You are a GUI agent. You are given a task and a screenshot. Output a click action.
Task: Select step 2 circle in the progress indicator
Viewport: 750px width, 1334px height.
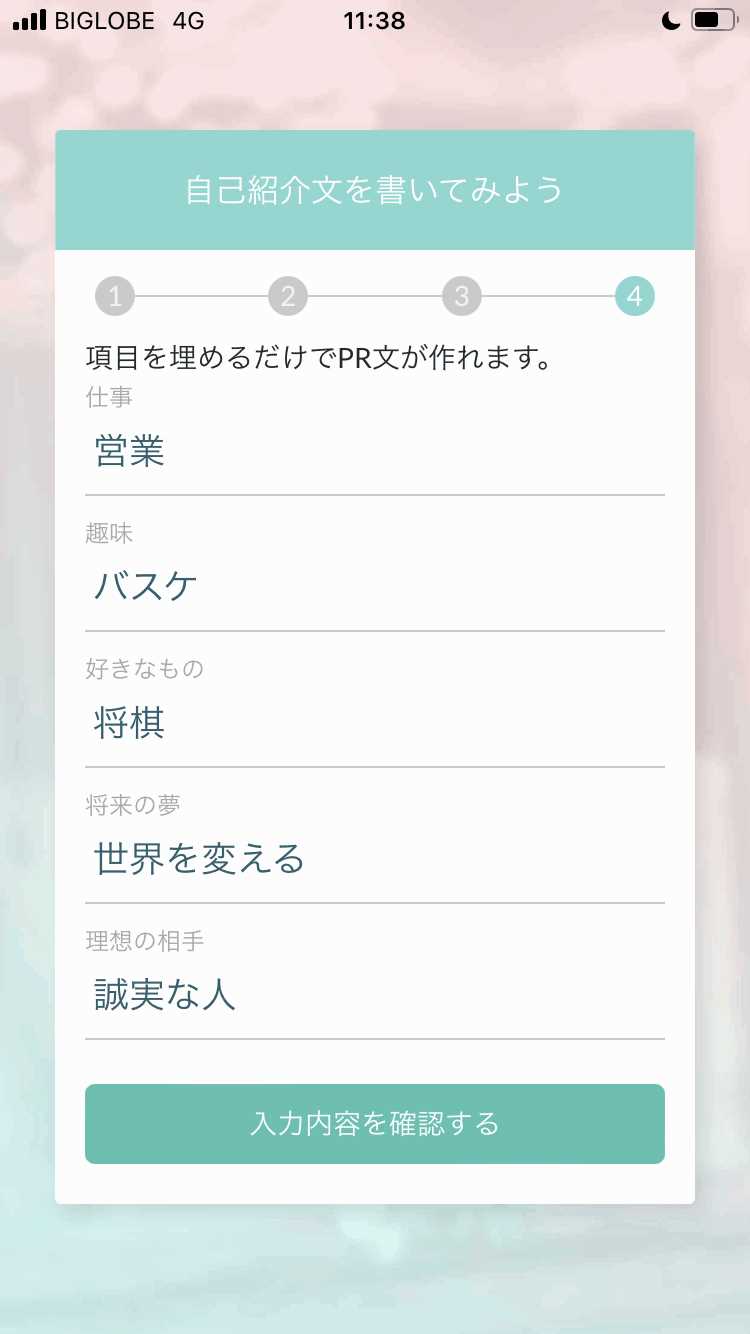tap(288, 296)
